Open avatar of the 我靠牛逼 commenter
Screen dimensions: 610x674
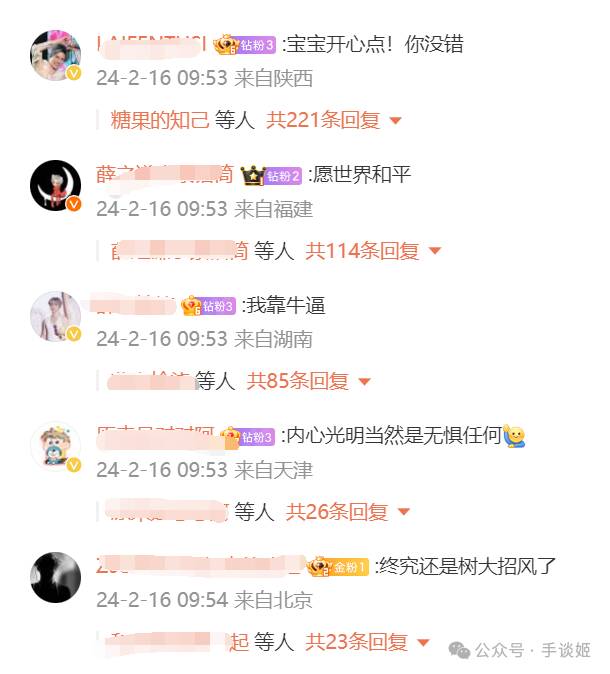(x=56, y=316)
